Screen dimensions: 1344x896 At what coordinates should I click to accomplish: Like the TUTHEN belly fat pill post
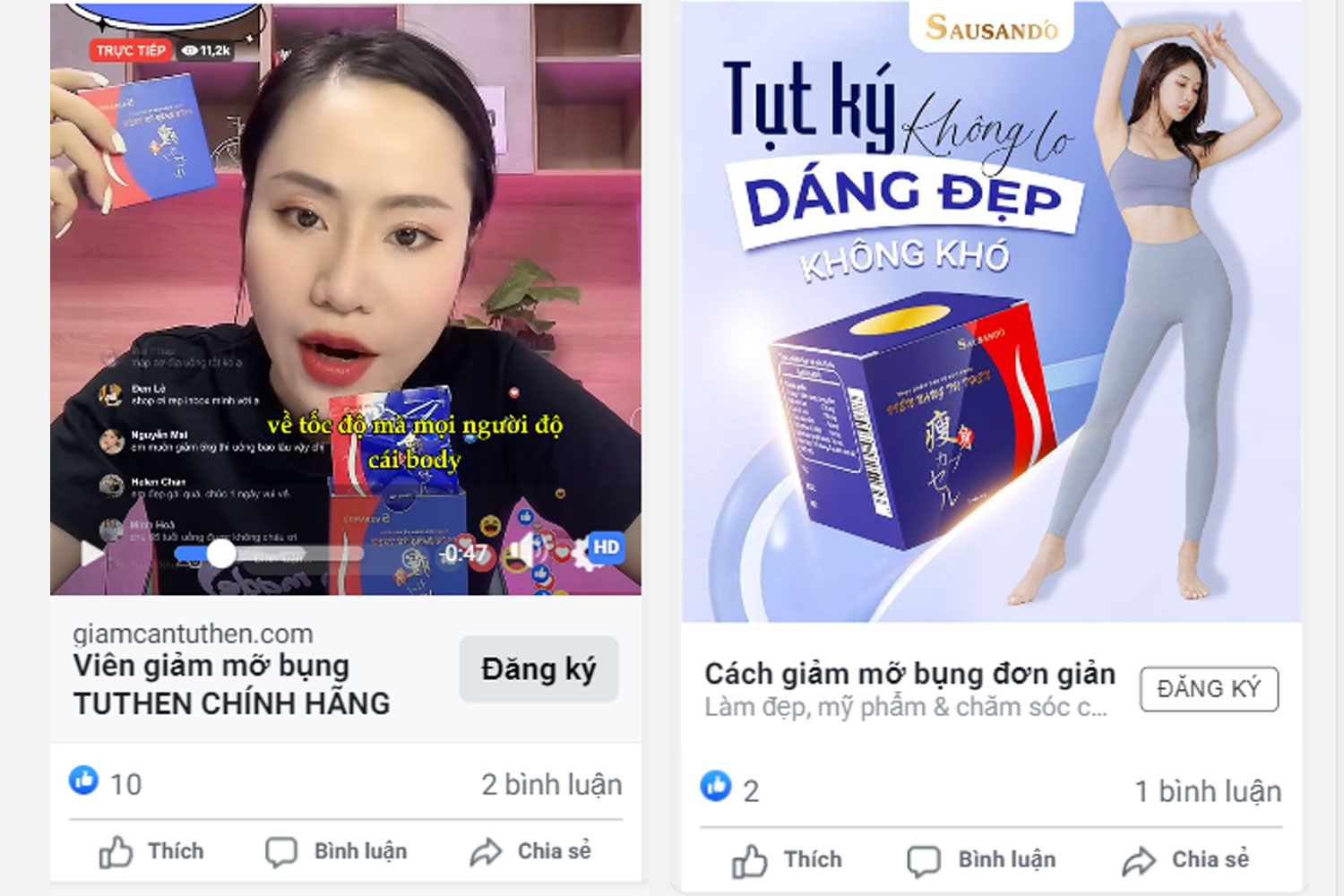tap(151, 851)
